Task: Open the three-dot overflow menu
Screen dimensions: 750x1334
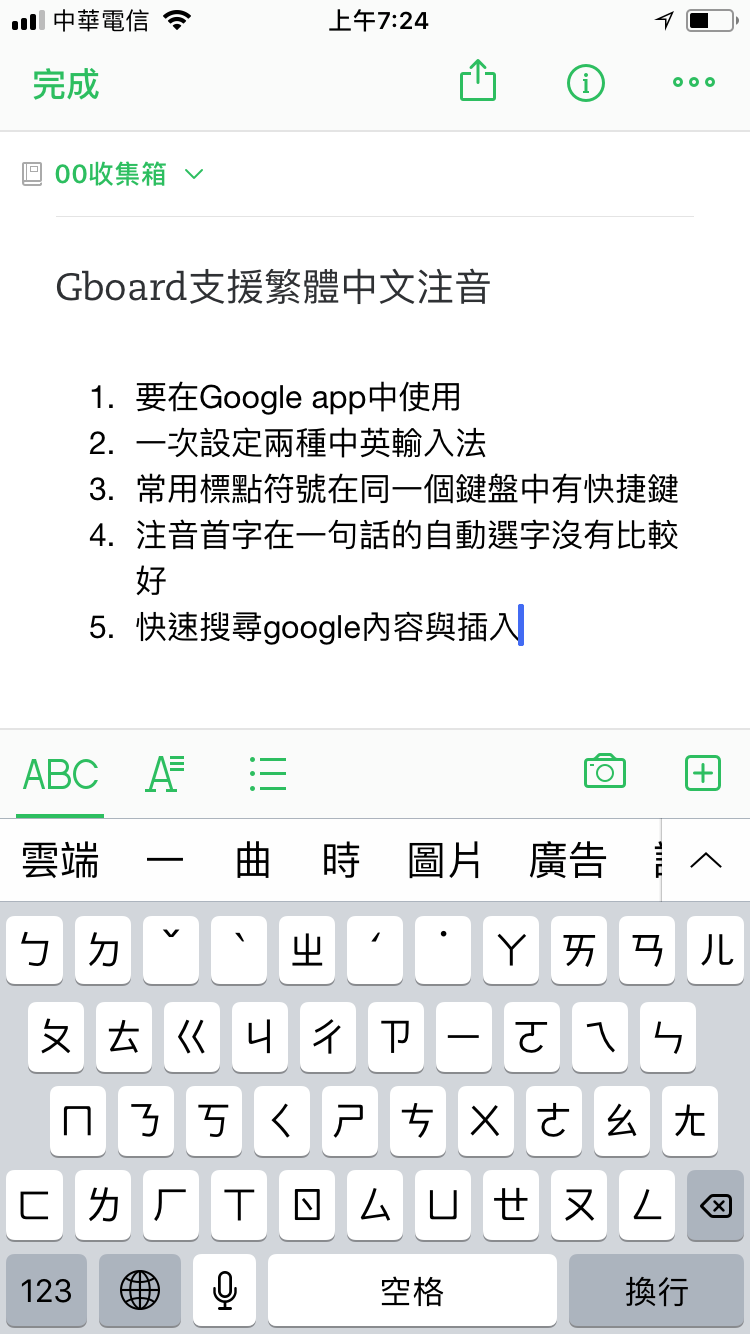Action: 694,83
